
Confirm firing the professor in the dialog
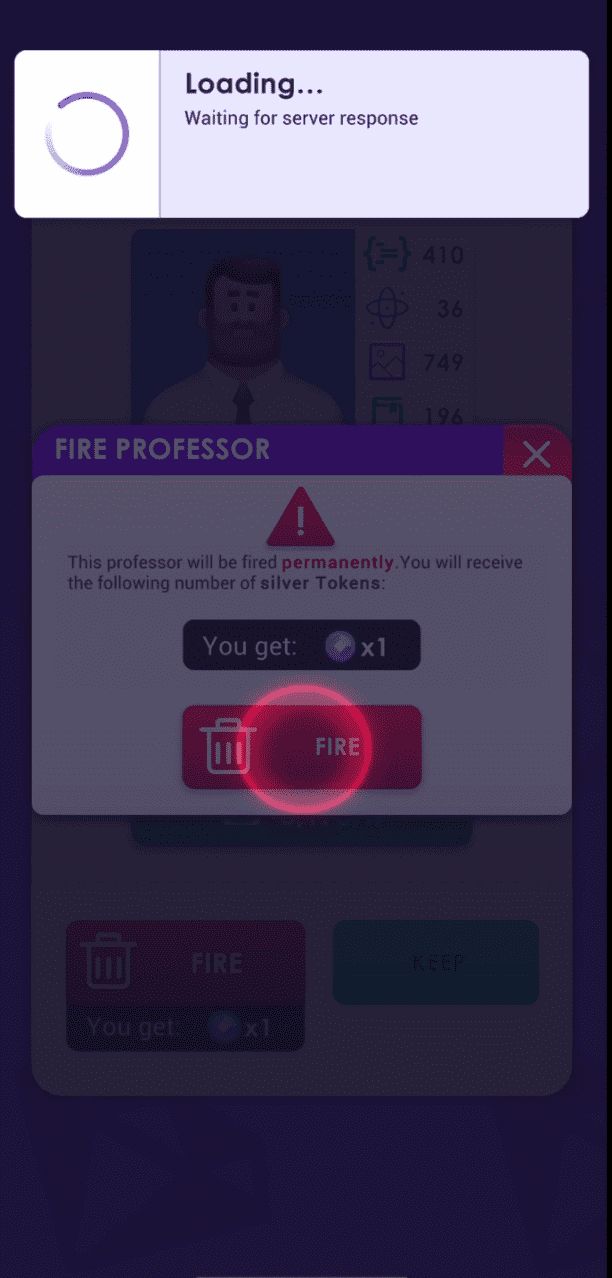pyautogui.click(x=302, y=747)
